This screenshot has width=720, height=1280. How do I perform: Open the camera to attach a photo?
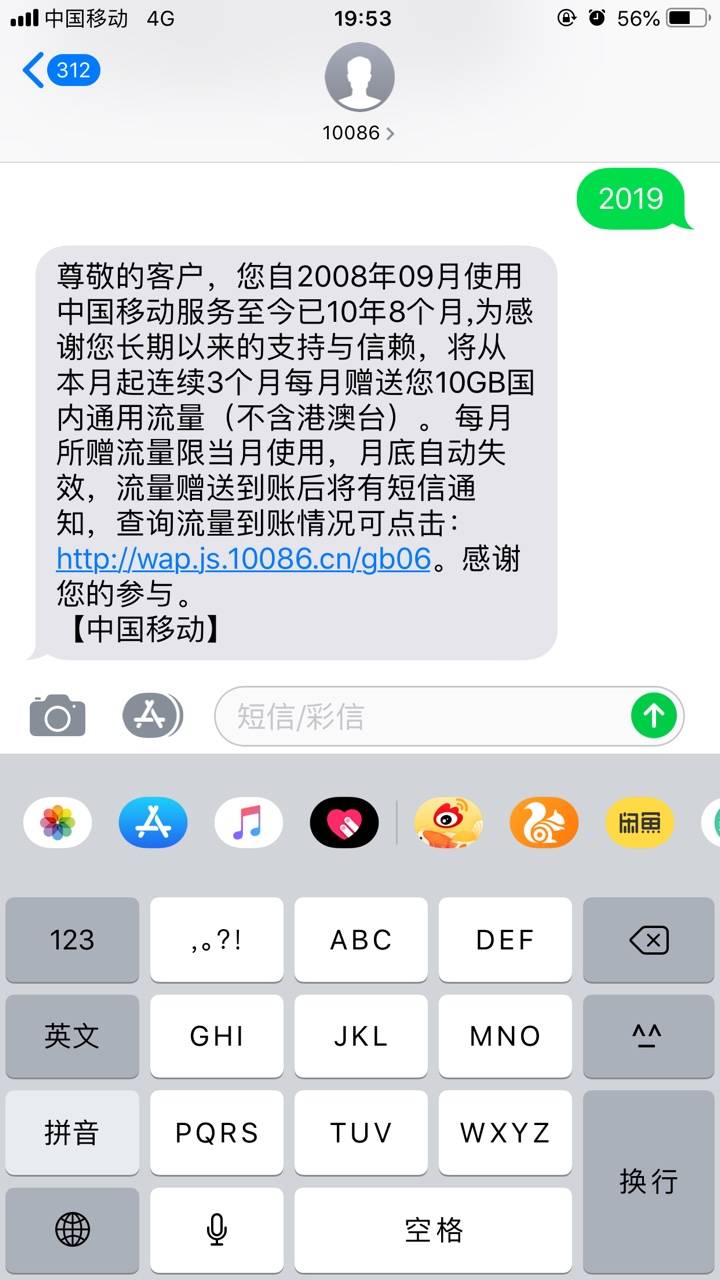(57, 716)
